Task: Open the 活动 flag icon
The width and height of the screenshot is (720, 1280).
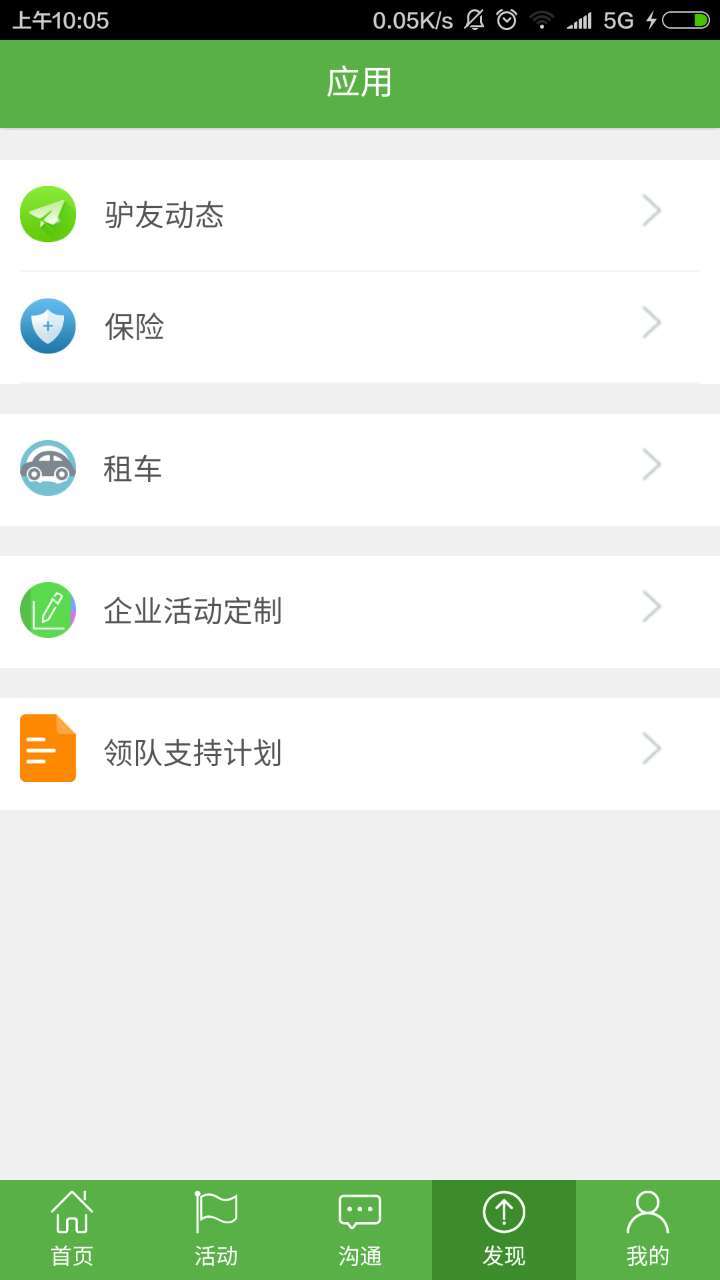Action: pyautogui.click(x=215, y=1211)
